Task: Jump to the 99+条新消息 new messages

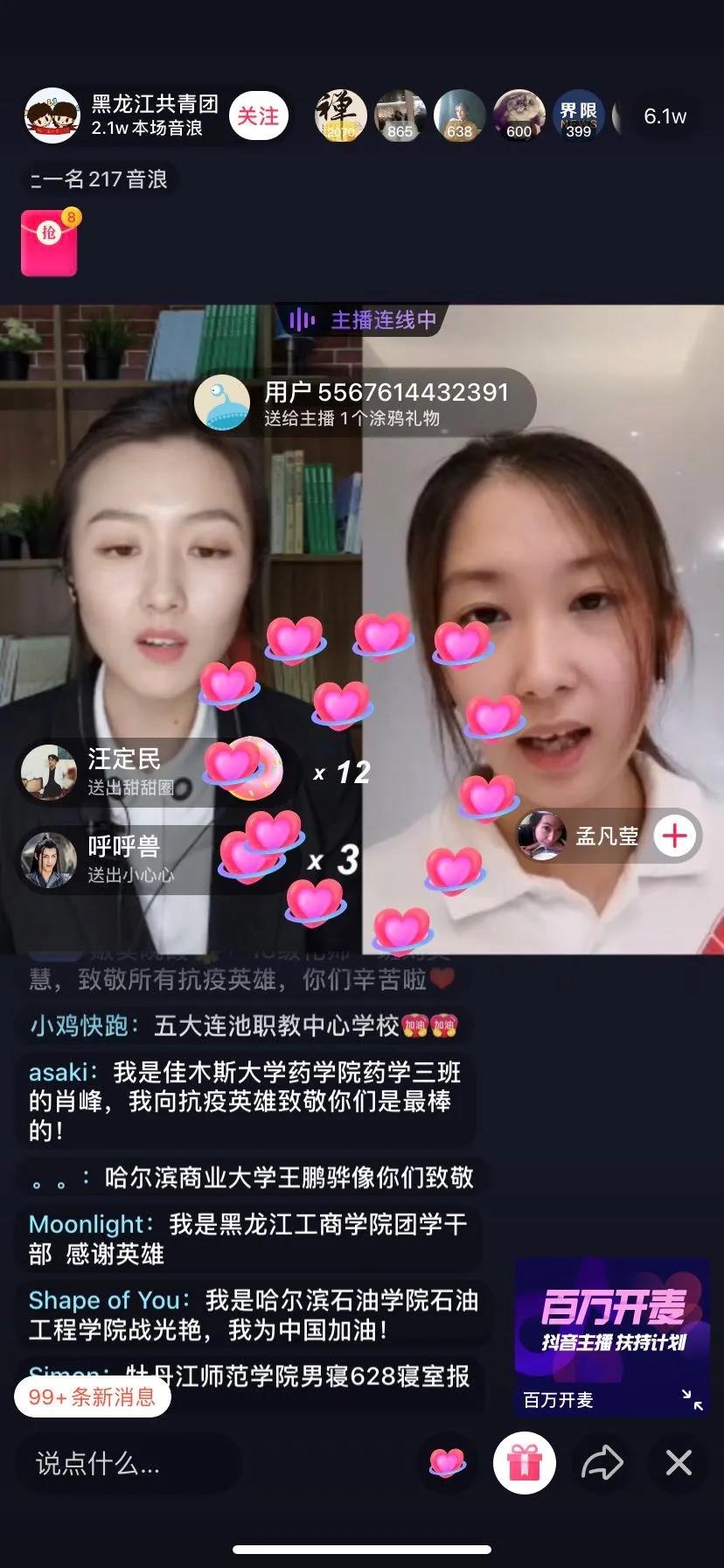Action: click(x=92, y=1397)
